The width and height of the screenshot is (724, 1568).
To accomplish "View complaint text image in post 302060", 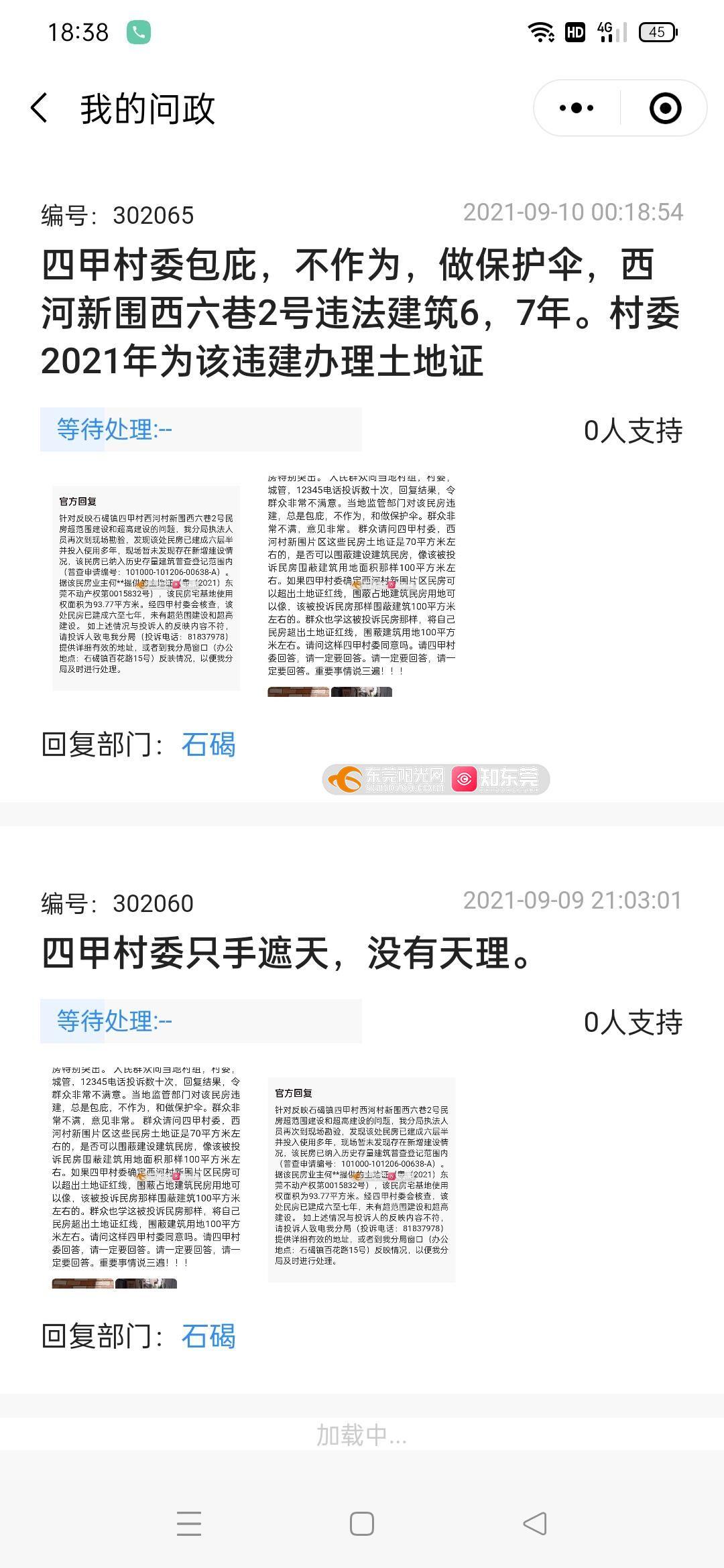I will 146,1177.
